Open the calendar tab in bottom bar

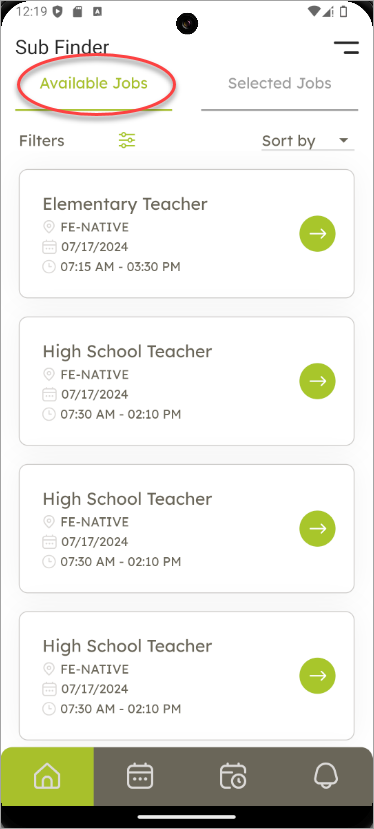[x=140, y=776]
